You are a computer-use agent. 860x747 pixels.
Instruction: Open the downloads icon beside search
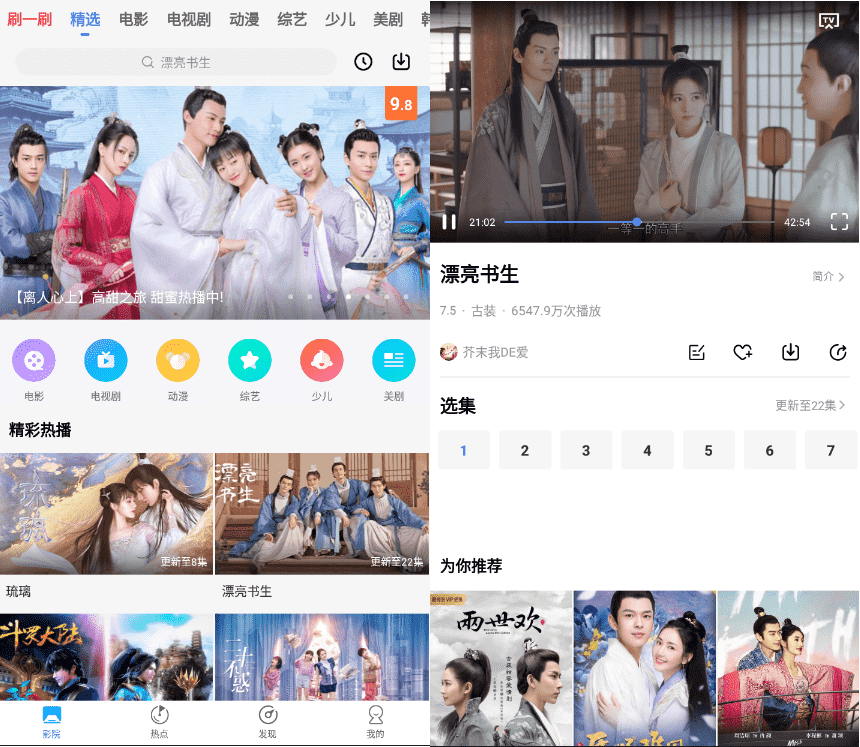[401, 62]
